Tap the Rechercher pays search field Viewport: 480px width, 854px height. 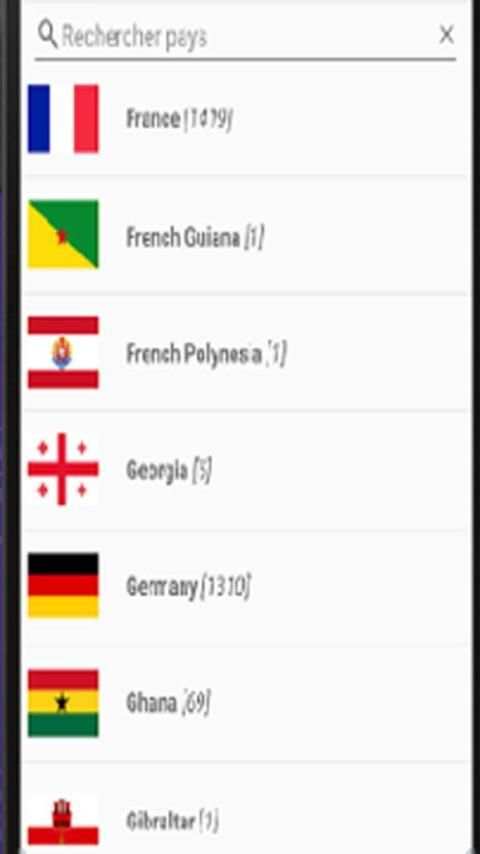234,36
